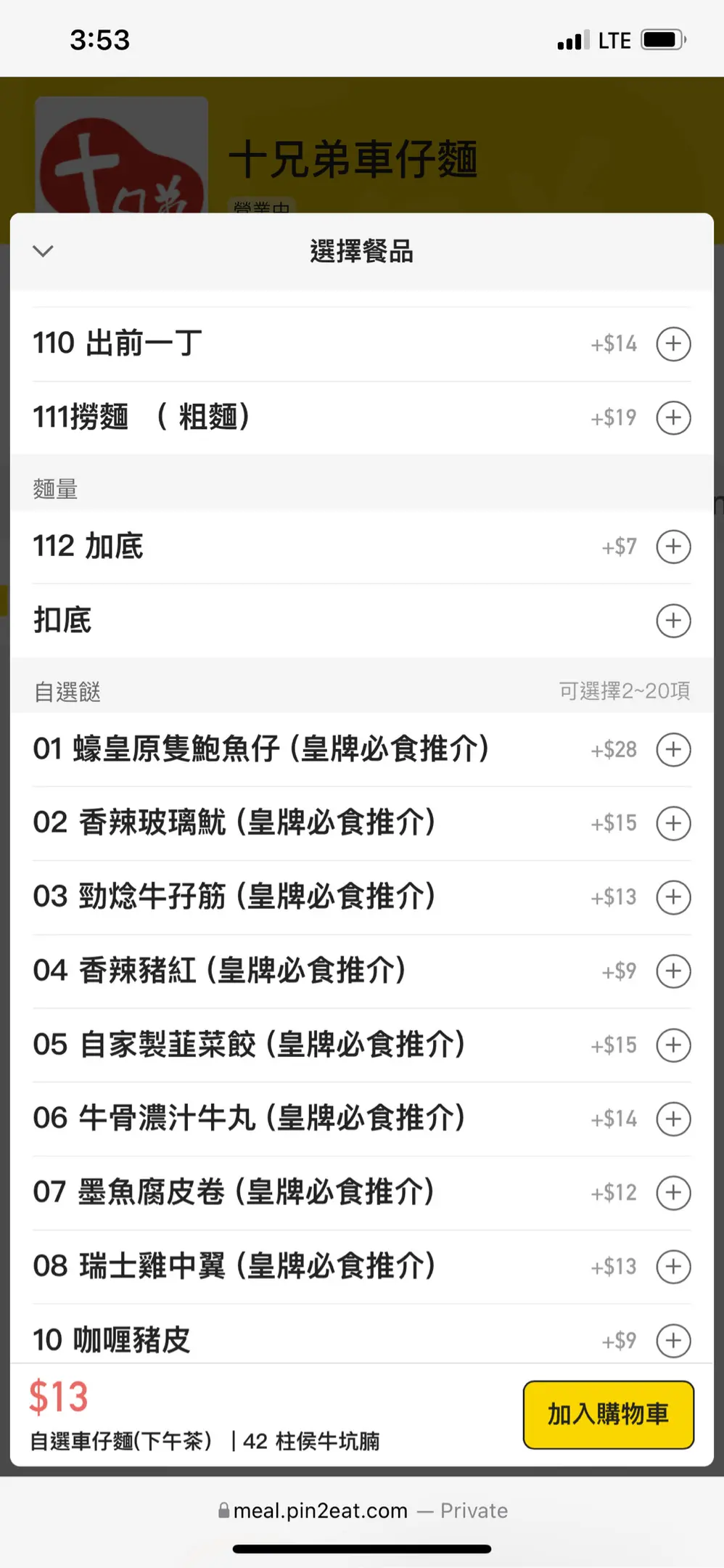Select the 扣底 less-noodle option

(x=673, y=621)
